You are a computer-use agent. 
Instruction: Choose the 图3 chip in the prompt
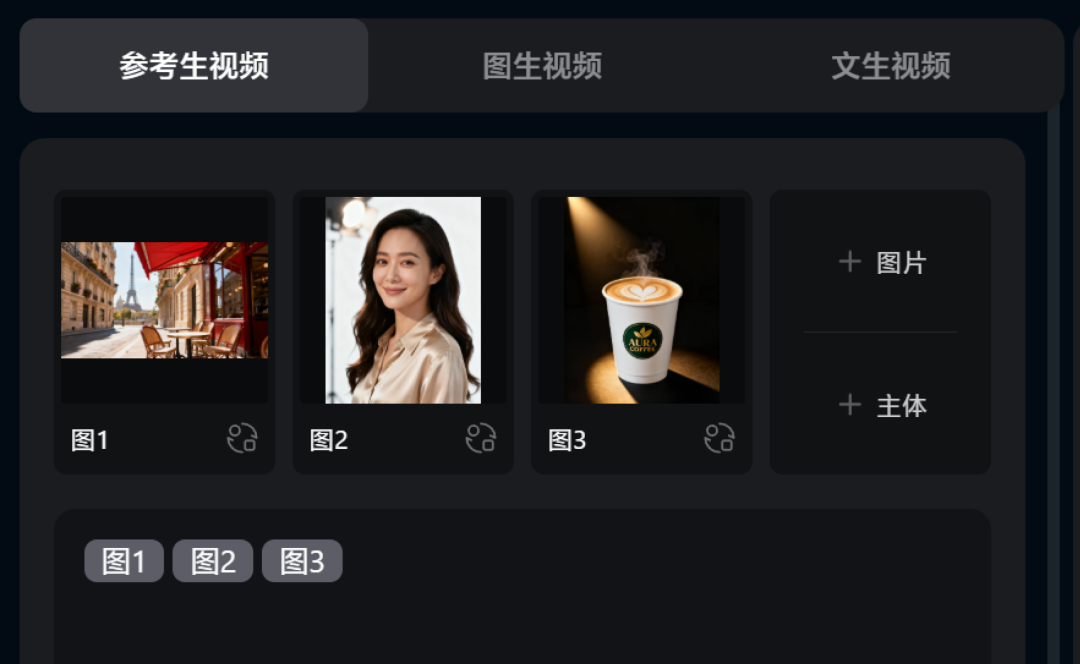coord(302,561)
